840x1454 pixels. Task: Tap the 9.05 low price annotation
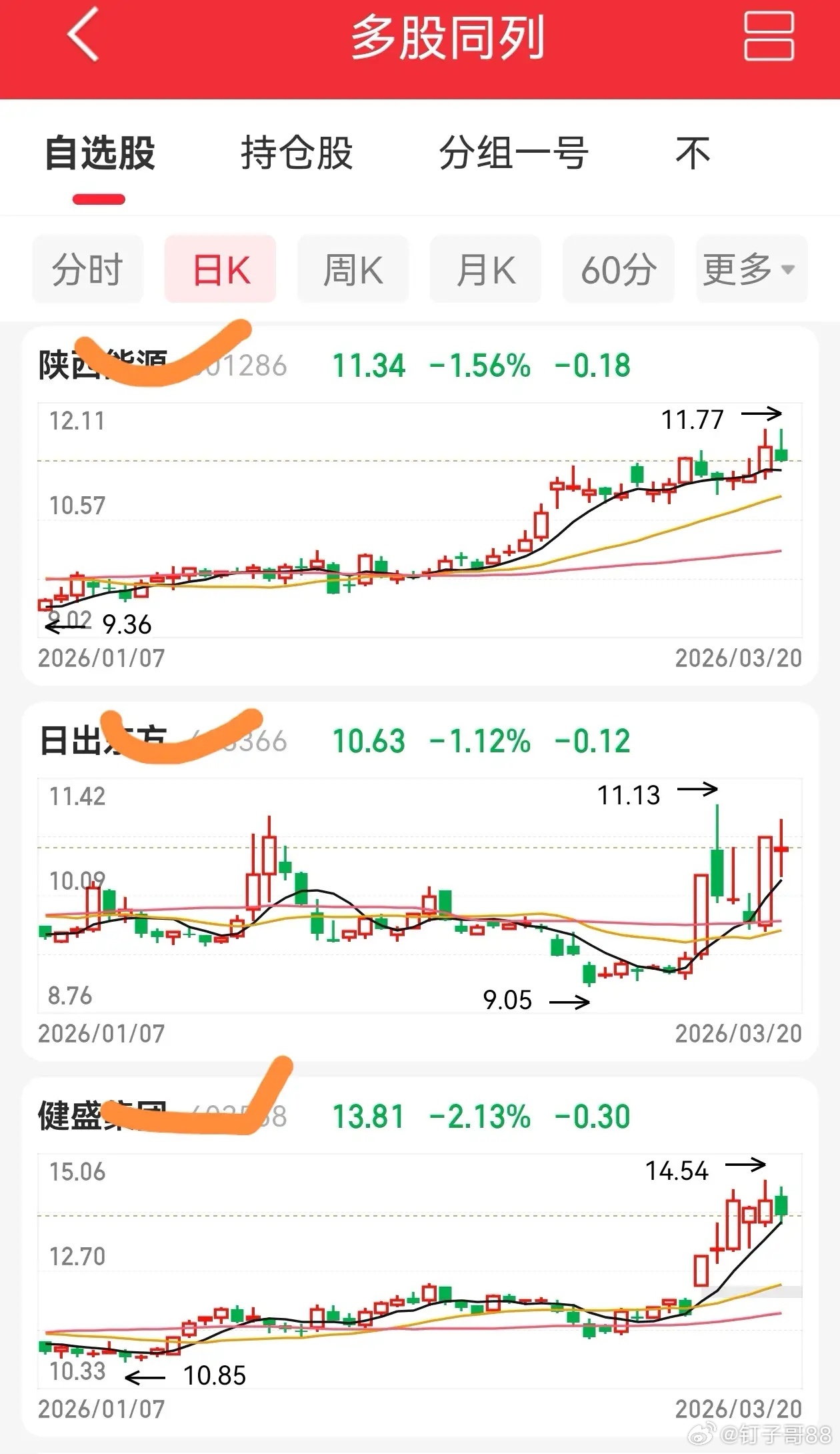coord(507,1000)
